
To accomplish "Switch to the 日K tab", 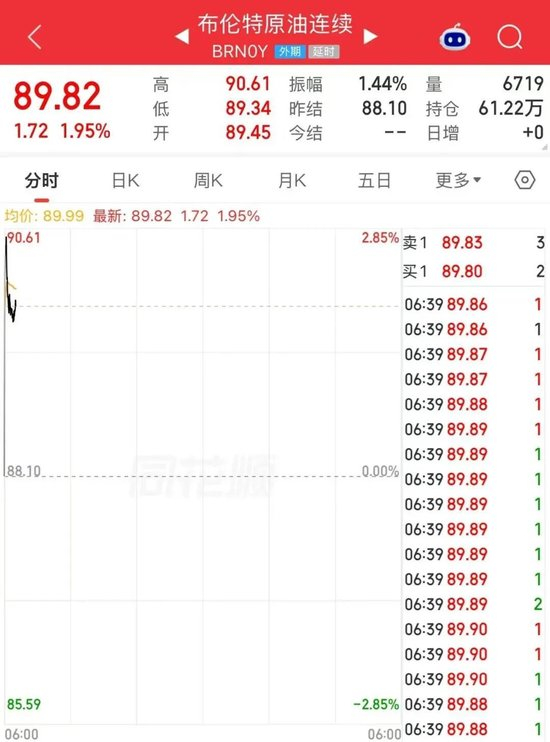I will pos(125,181).
